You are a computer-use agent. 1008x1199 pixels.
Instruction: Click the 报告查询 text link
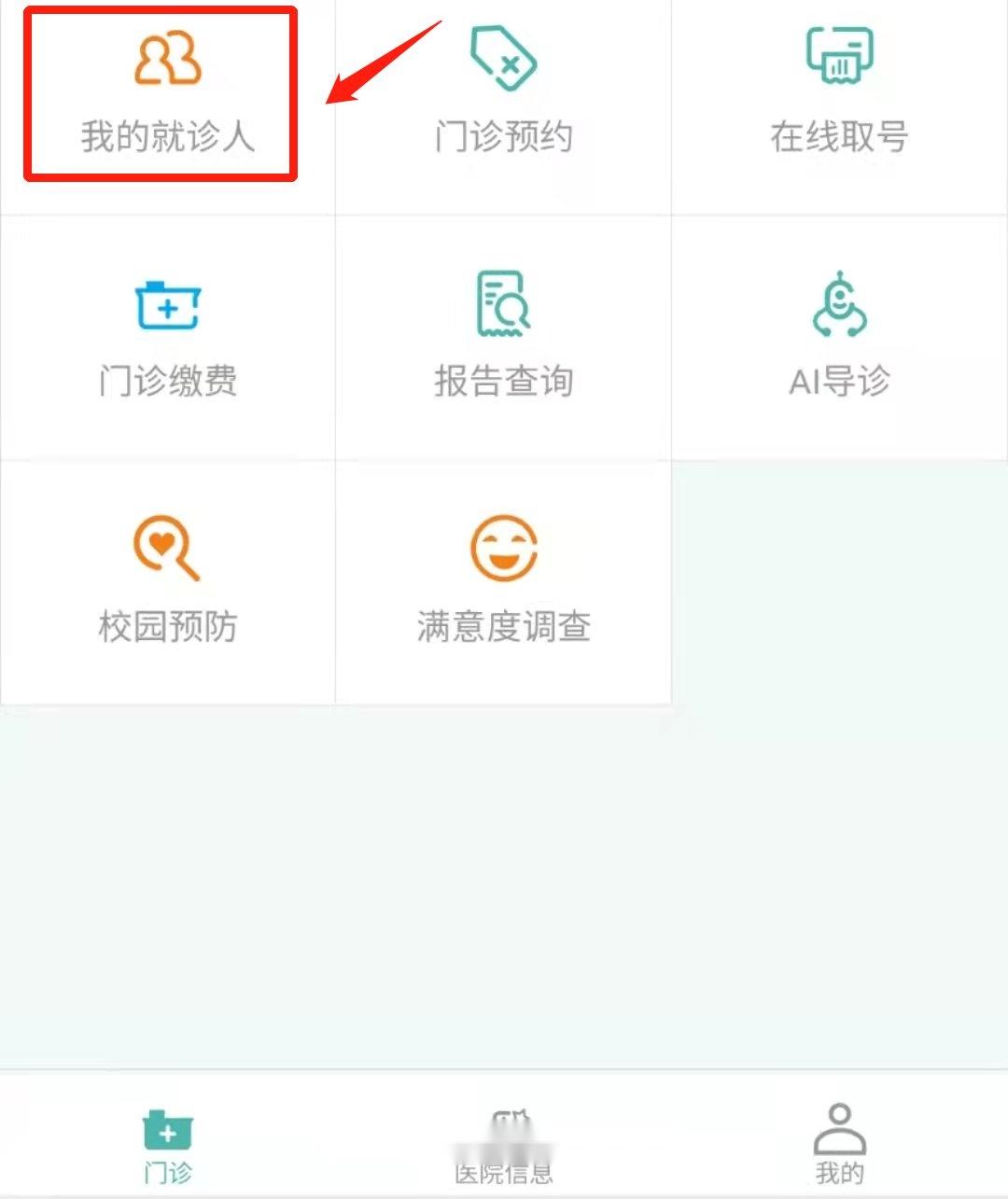pyautogui.click(x=503, y=381)
